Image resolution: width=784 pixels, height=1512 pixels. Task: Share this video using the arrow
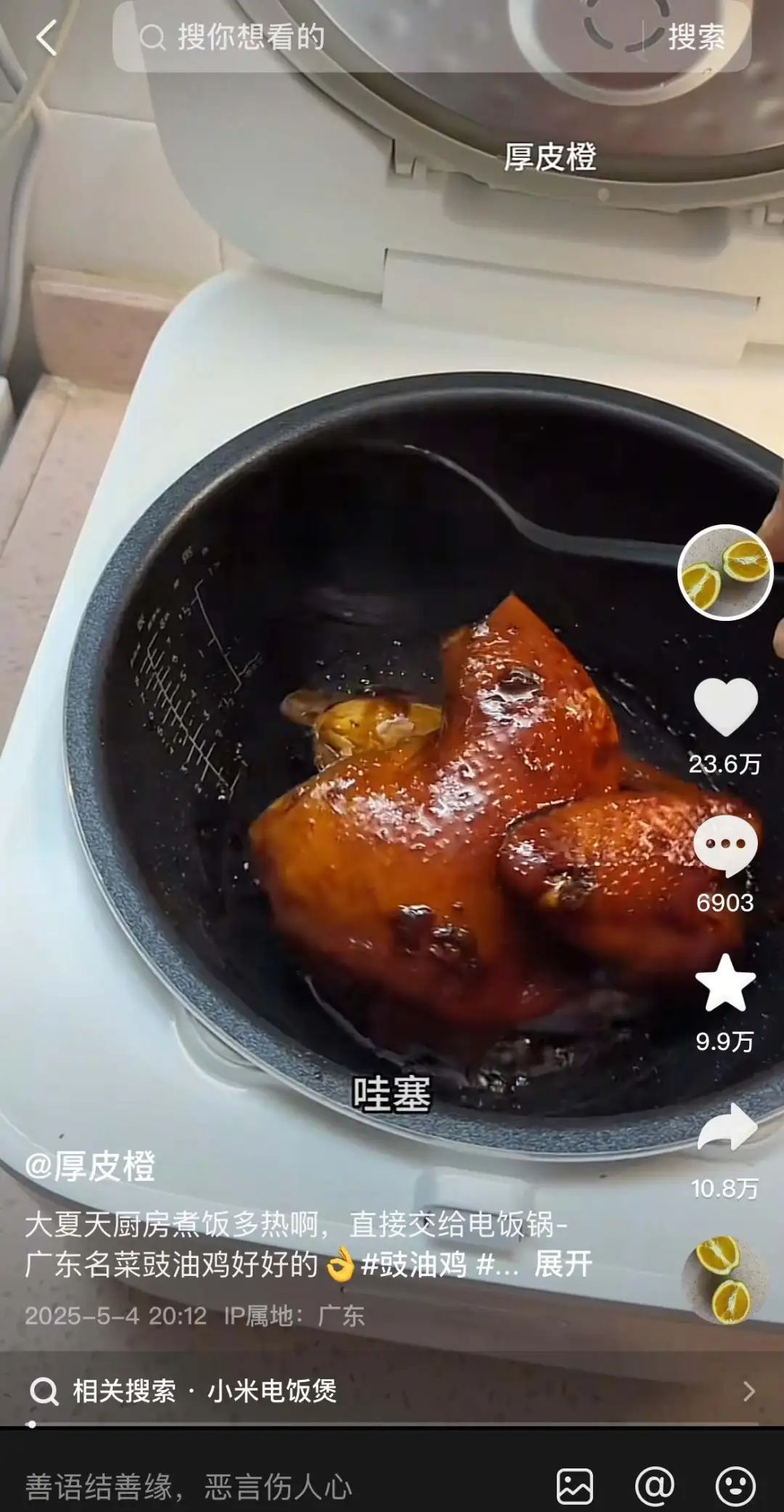(x=726, y=1128)
